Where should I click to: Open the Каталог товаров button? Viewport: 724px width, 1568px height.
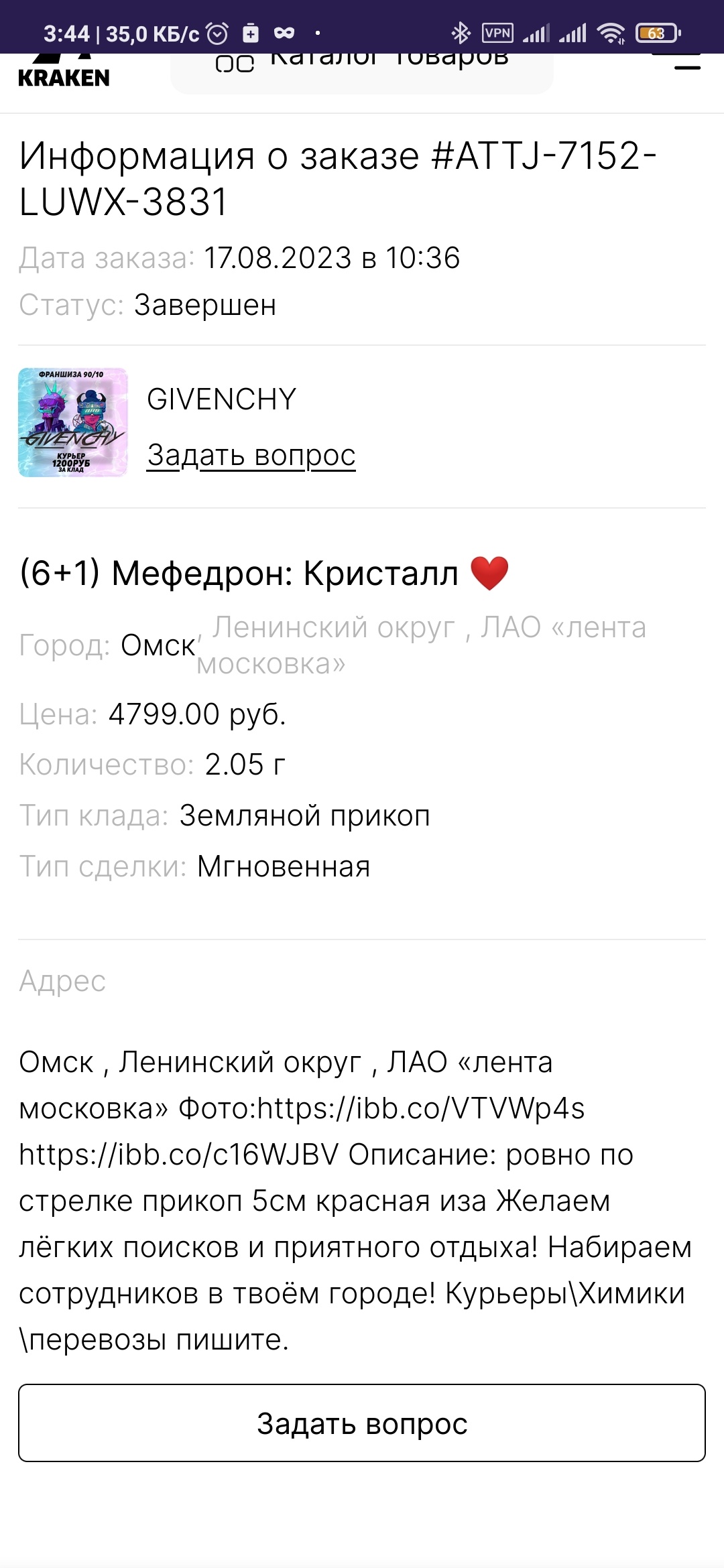click(x=362, y=70)
